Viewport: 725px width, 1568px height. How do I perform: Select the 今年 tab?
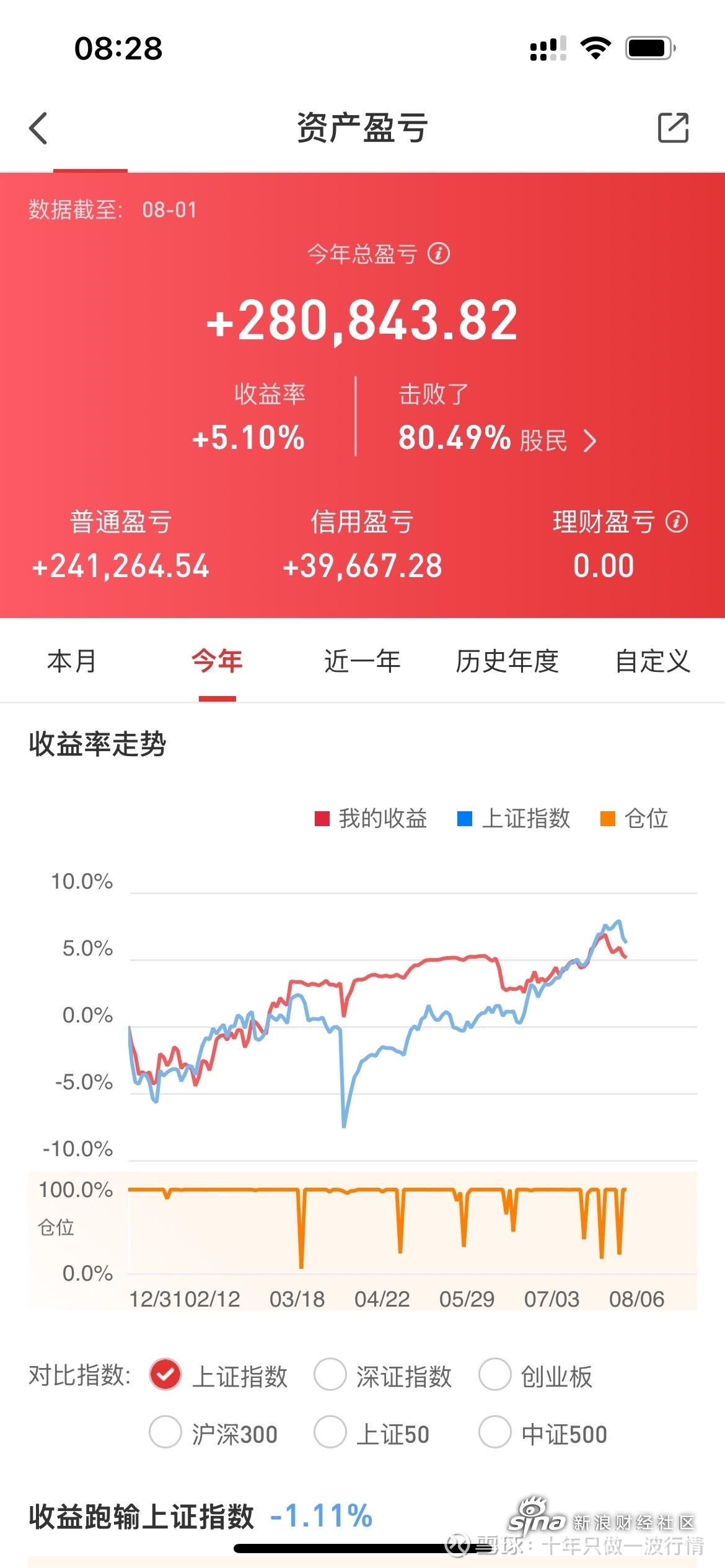[217, 661]
